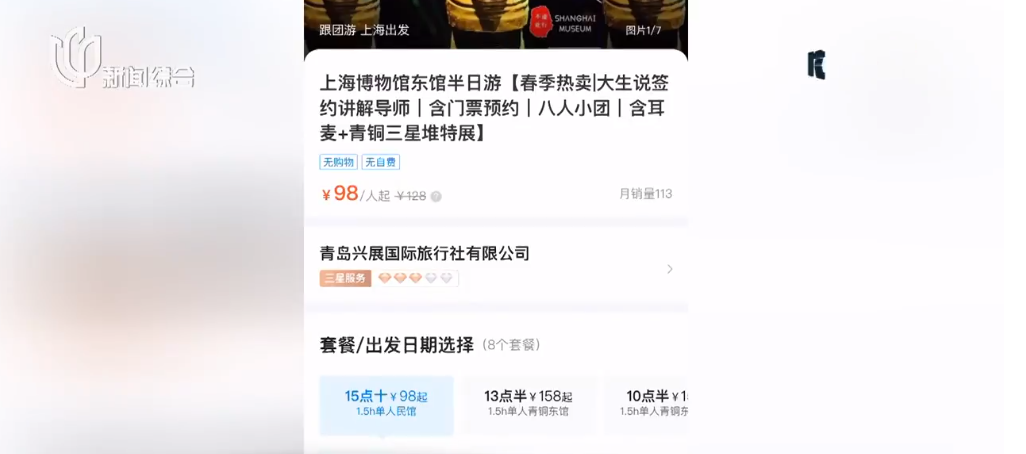This screenshot has height=454, width=1026.
Task: Open 青岛兴展国际旅行社有限公司 agency page
Action: tap(495, 266)
